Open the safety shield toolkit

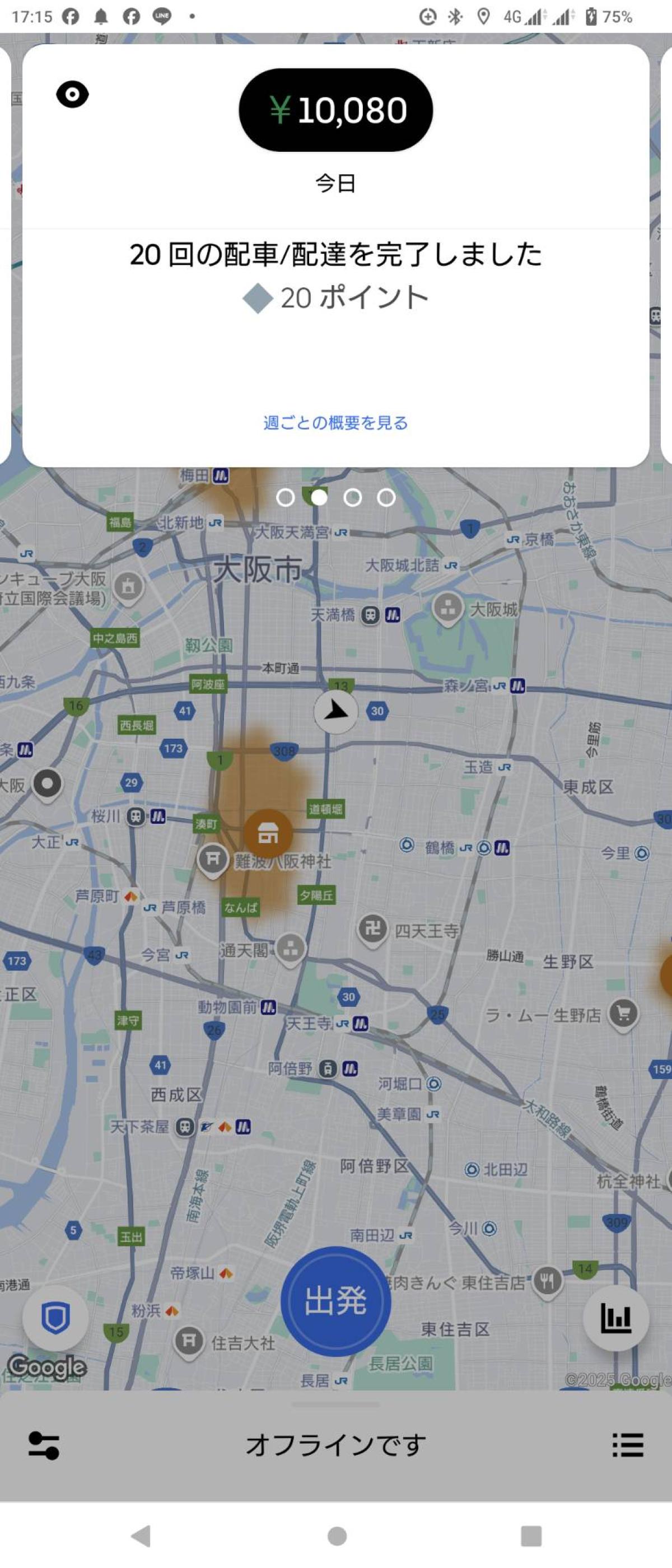point(55,1318)
